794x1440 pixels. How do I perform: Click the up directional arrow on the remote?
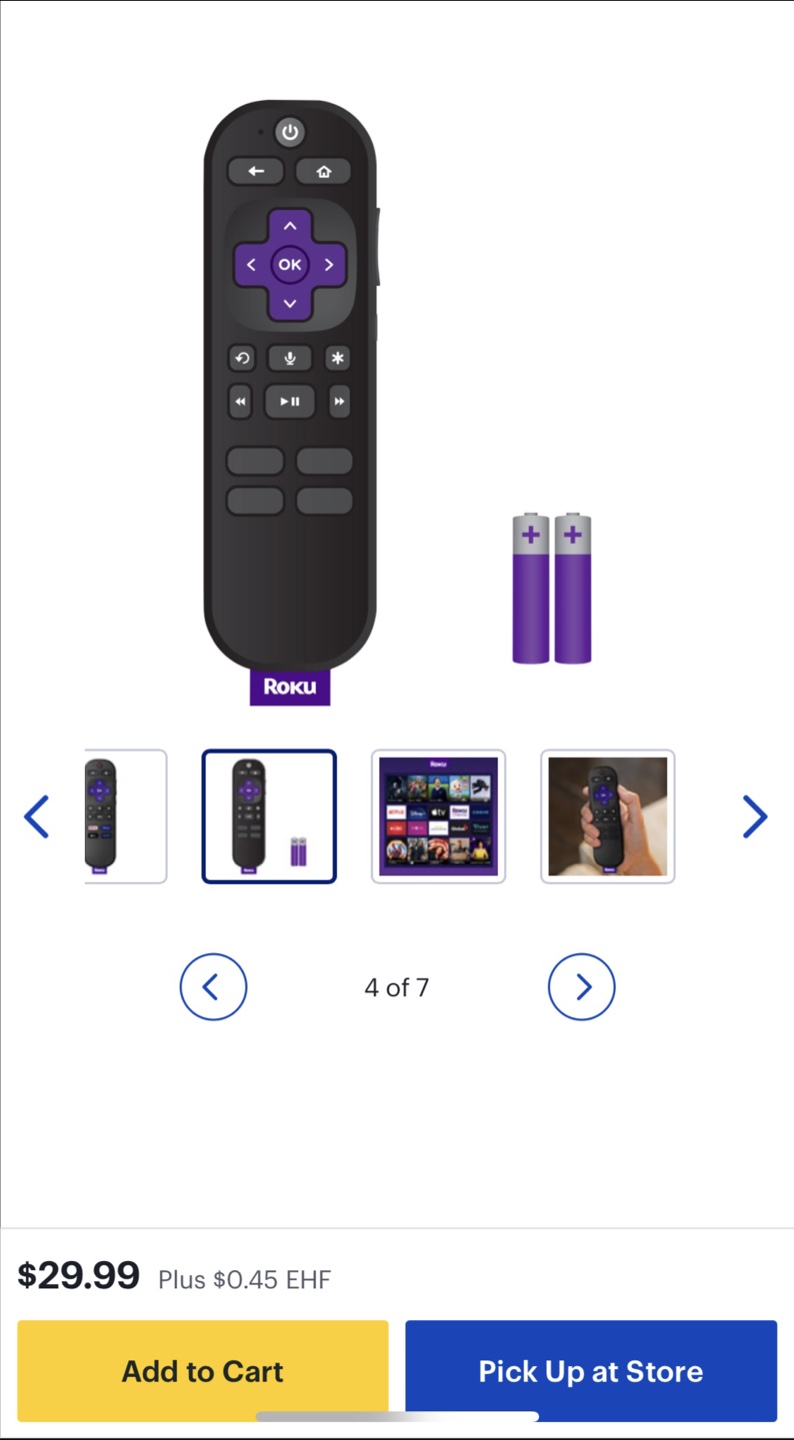(x=289, y=225)
